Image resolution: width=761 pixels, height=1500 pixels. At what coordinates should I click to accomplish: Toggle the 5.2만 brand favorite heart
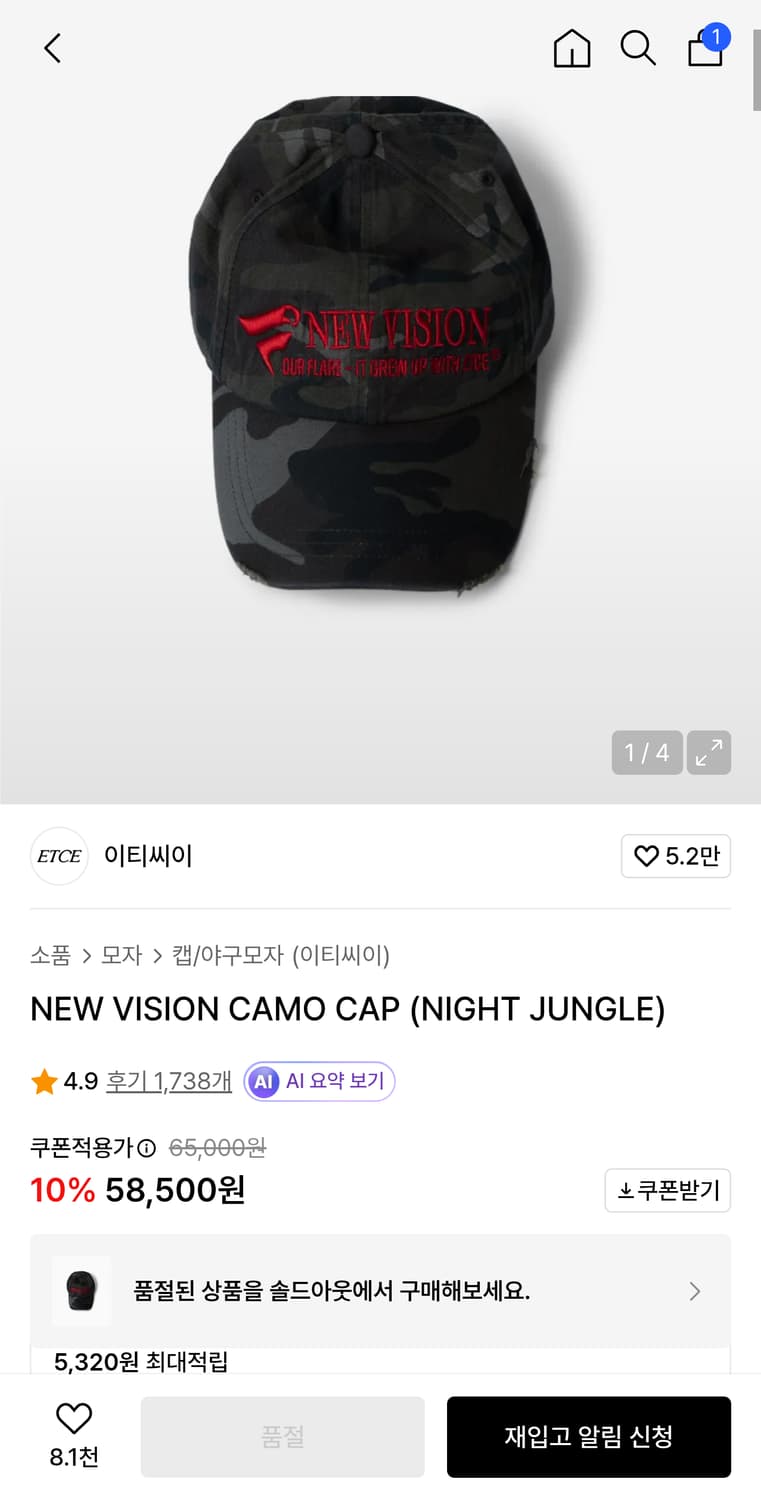point(676,856)
